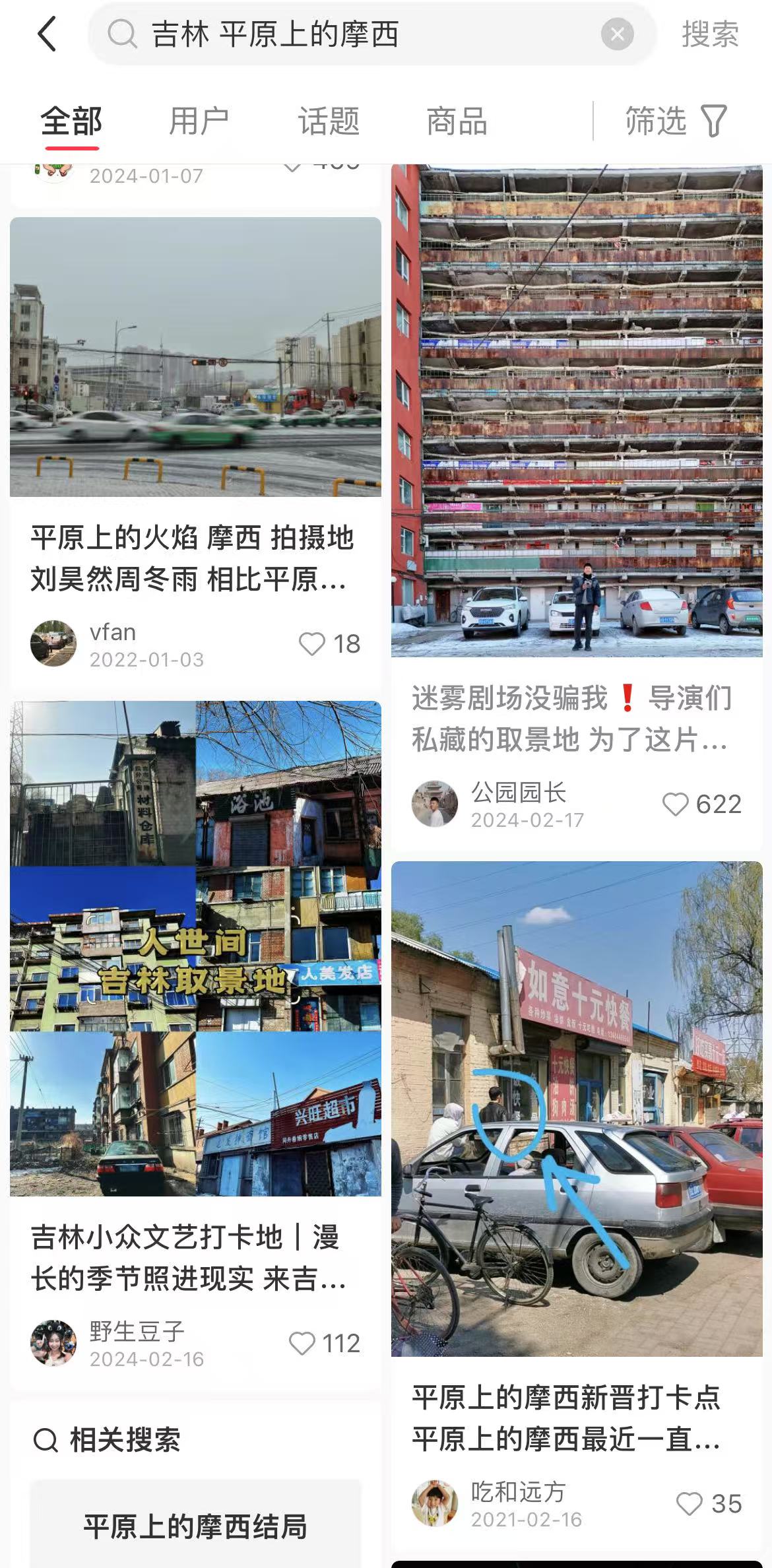
Task: Like the post by 野生豆子
Action: [302, 1344]
